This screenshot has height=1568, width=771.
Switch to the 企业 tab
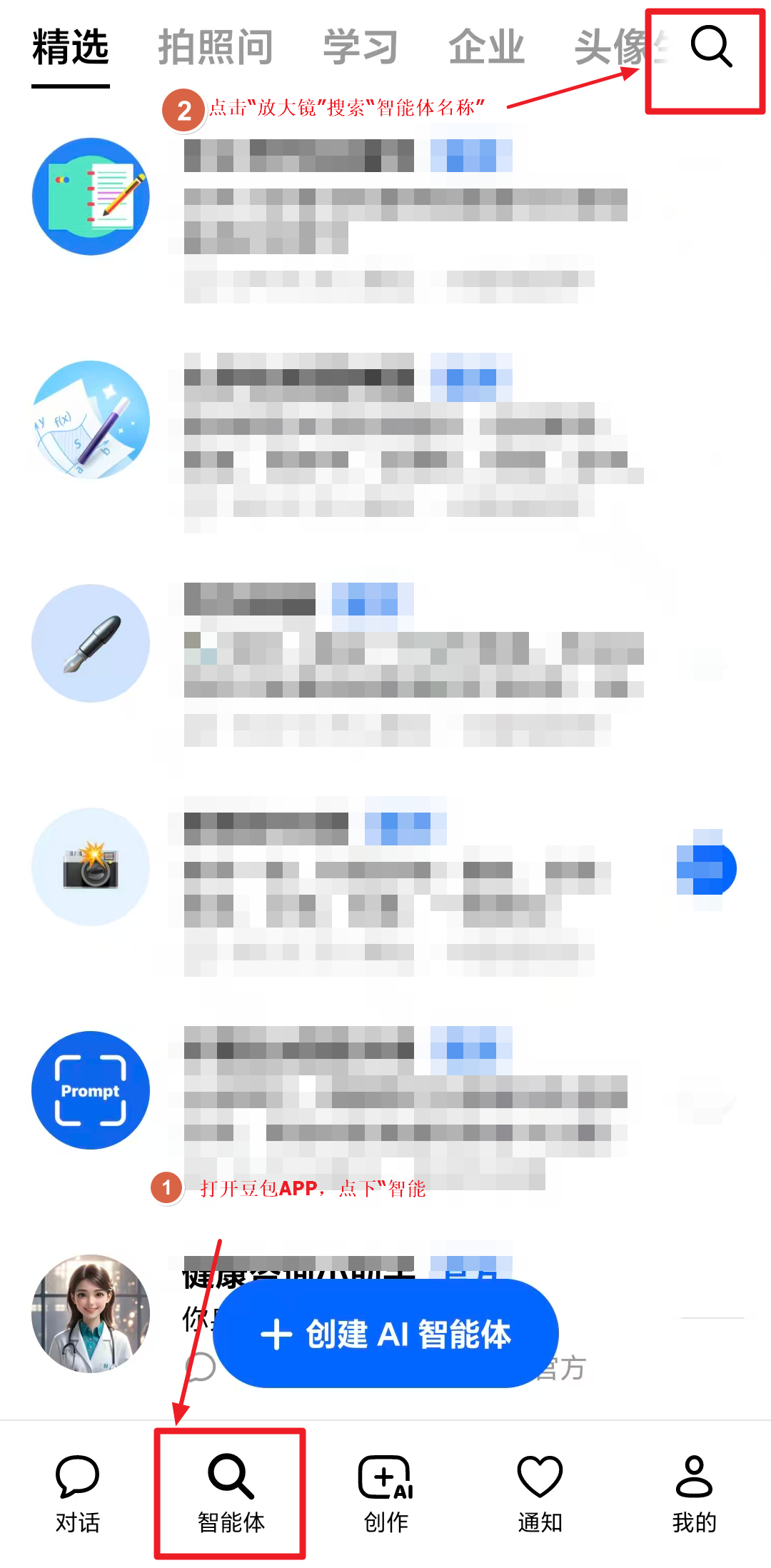click(487, 48)
